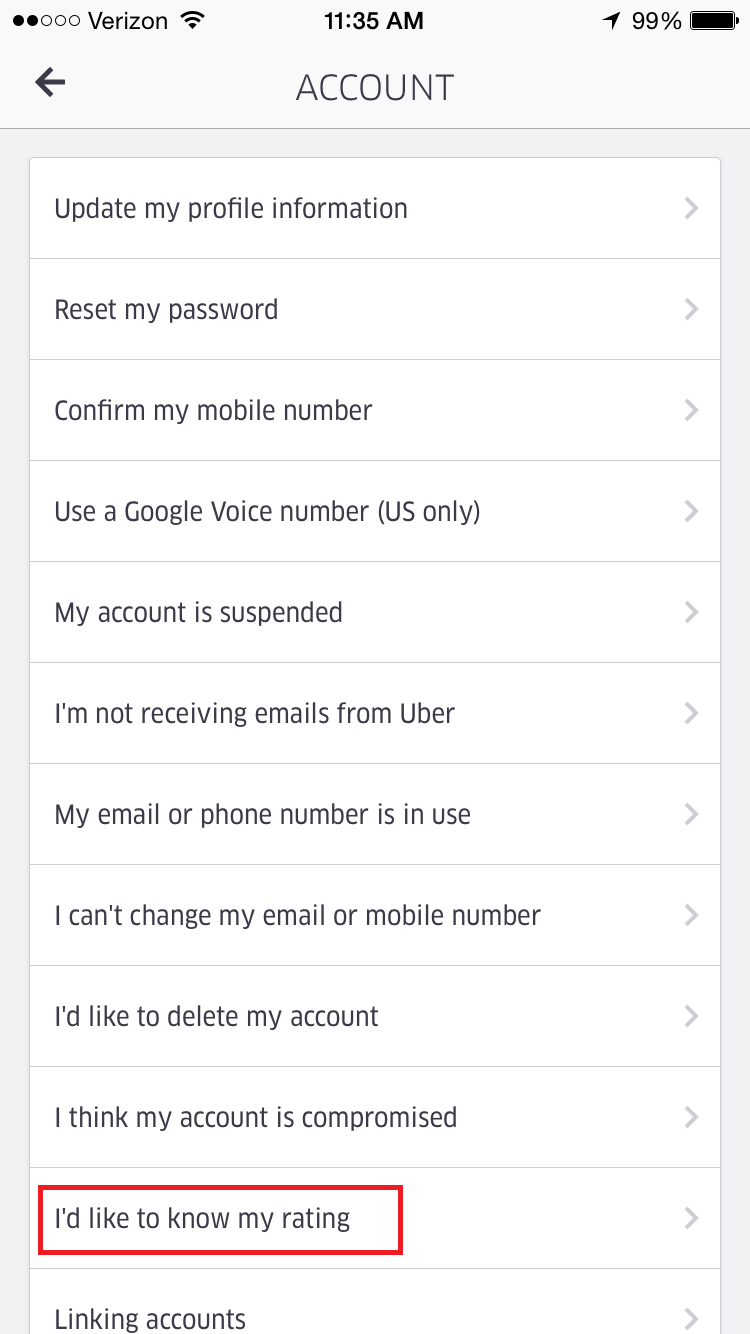Choose I'm not receiving emails from Uber

tap(375, 713)
